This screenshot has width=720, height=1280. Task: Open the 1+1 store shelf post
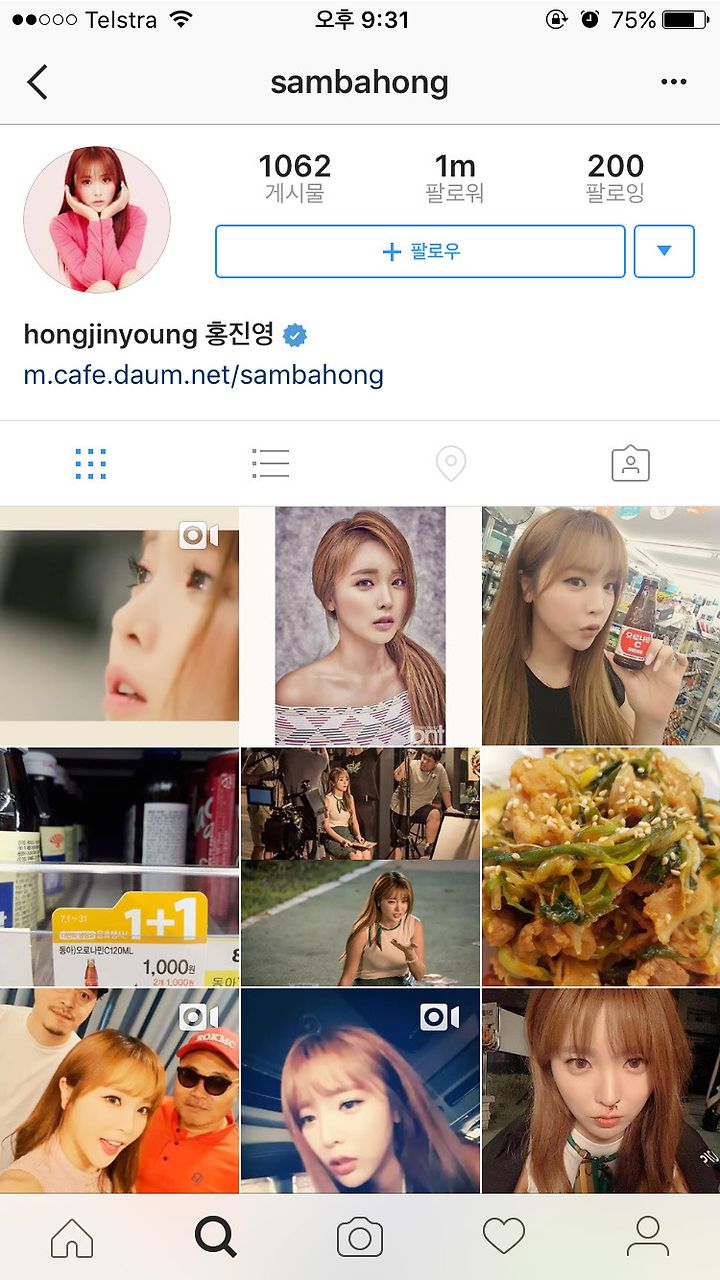point(119,867)
